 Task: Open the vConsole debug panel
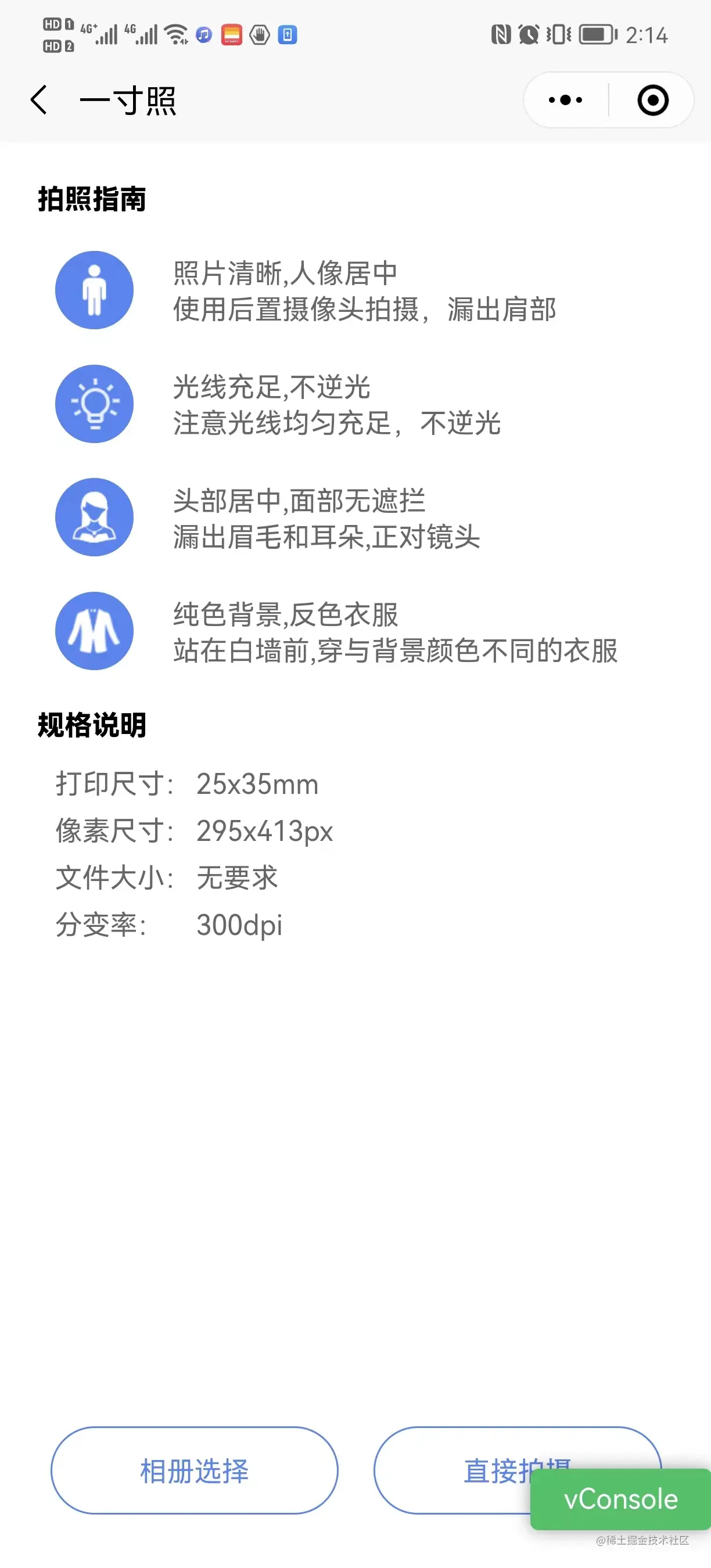coord(620,1499)
